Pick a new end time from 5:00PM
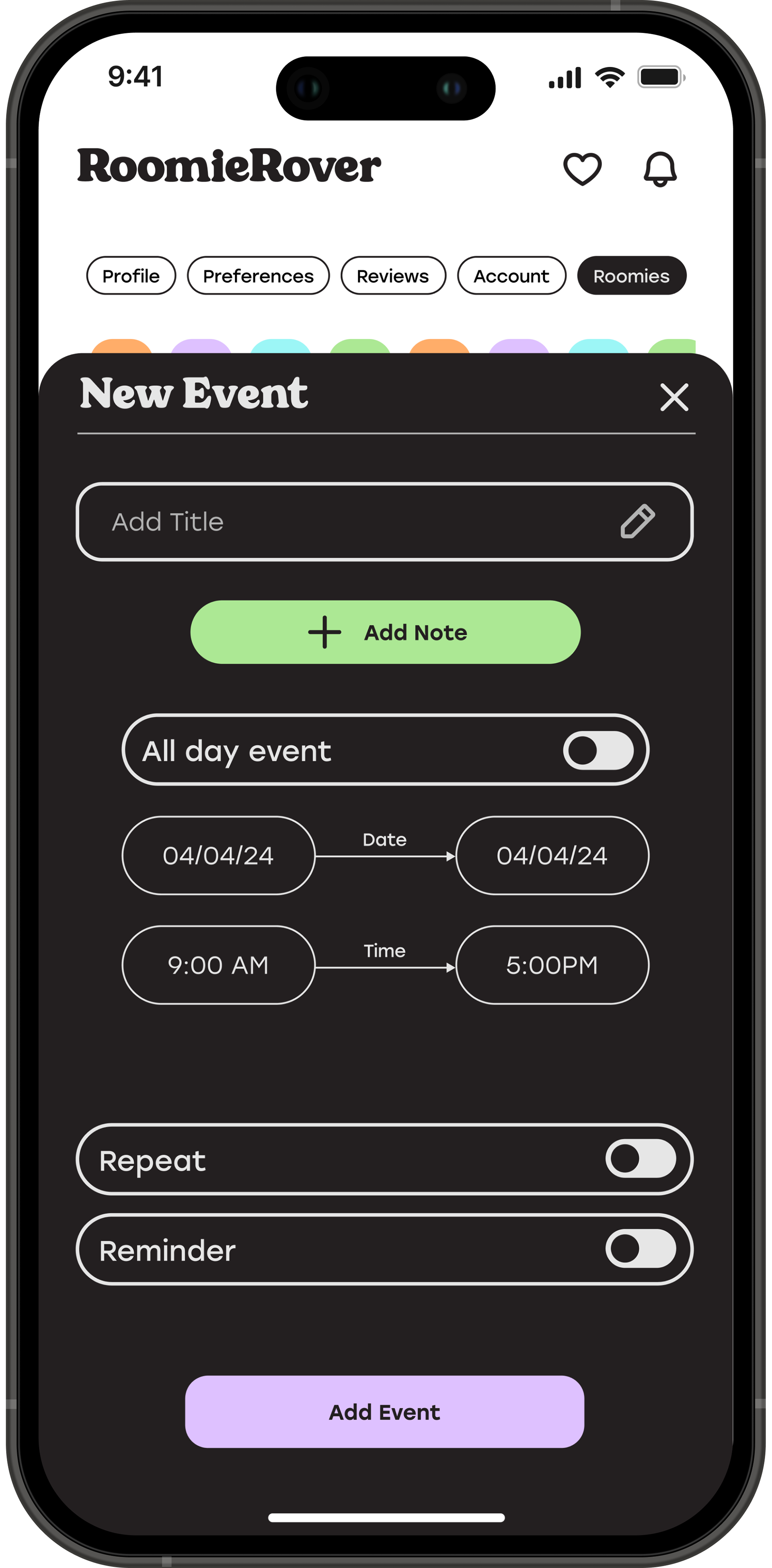Screen dimensions: 772x1568 click(552, 965)
